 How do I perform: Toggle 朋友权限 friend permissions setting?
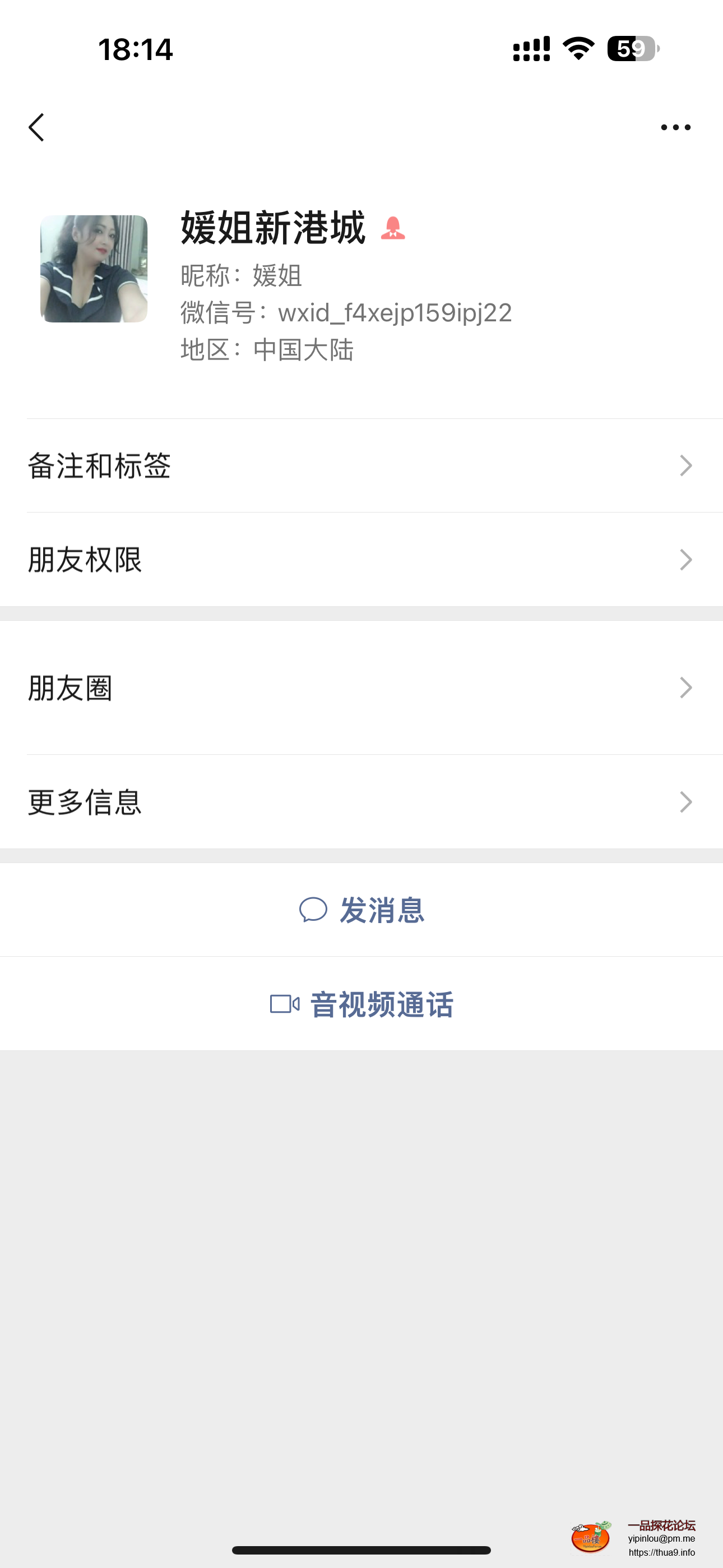click(361, 560)
